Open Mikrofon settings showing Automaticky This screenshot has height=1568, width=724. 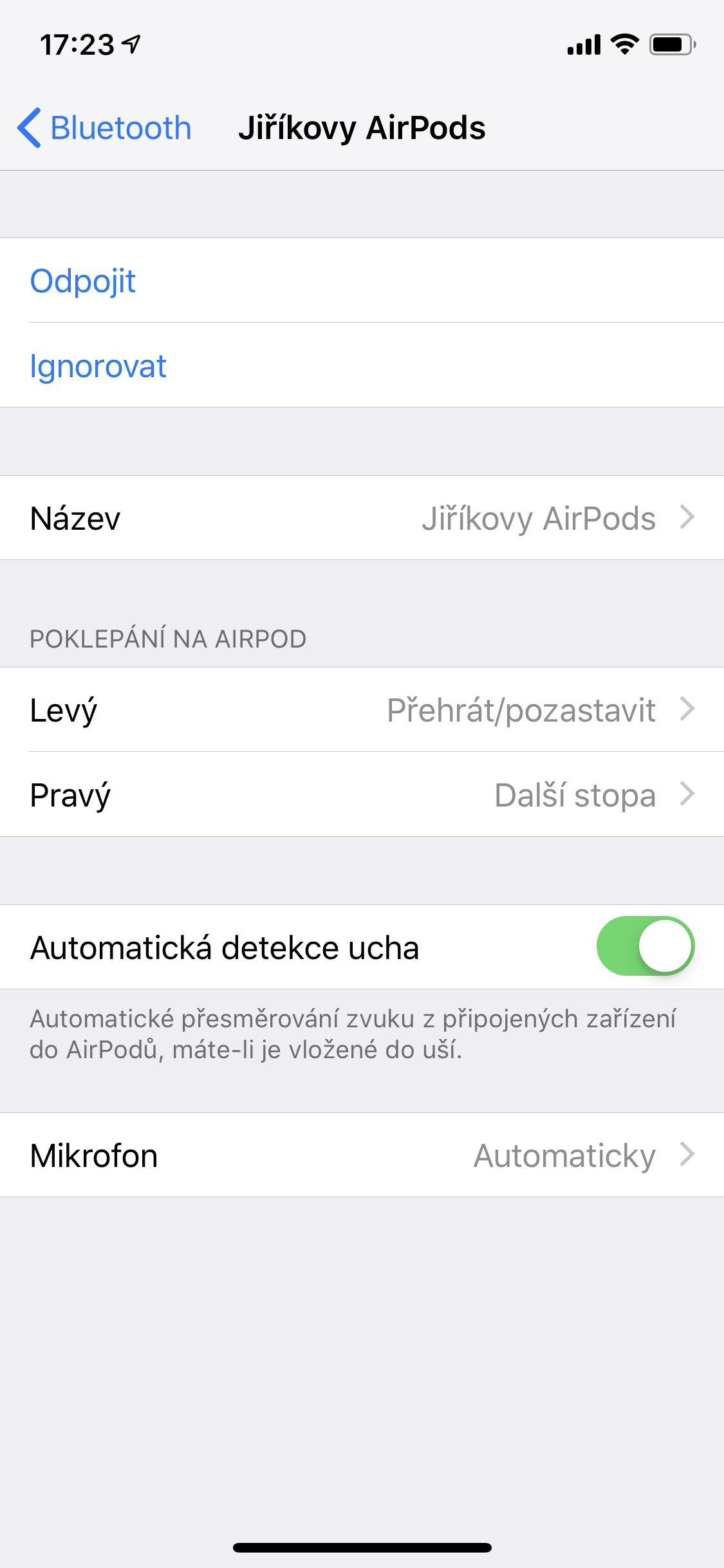362,1154
